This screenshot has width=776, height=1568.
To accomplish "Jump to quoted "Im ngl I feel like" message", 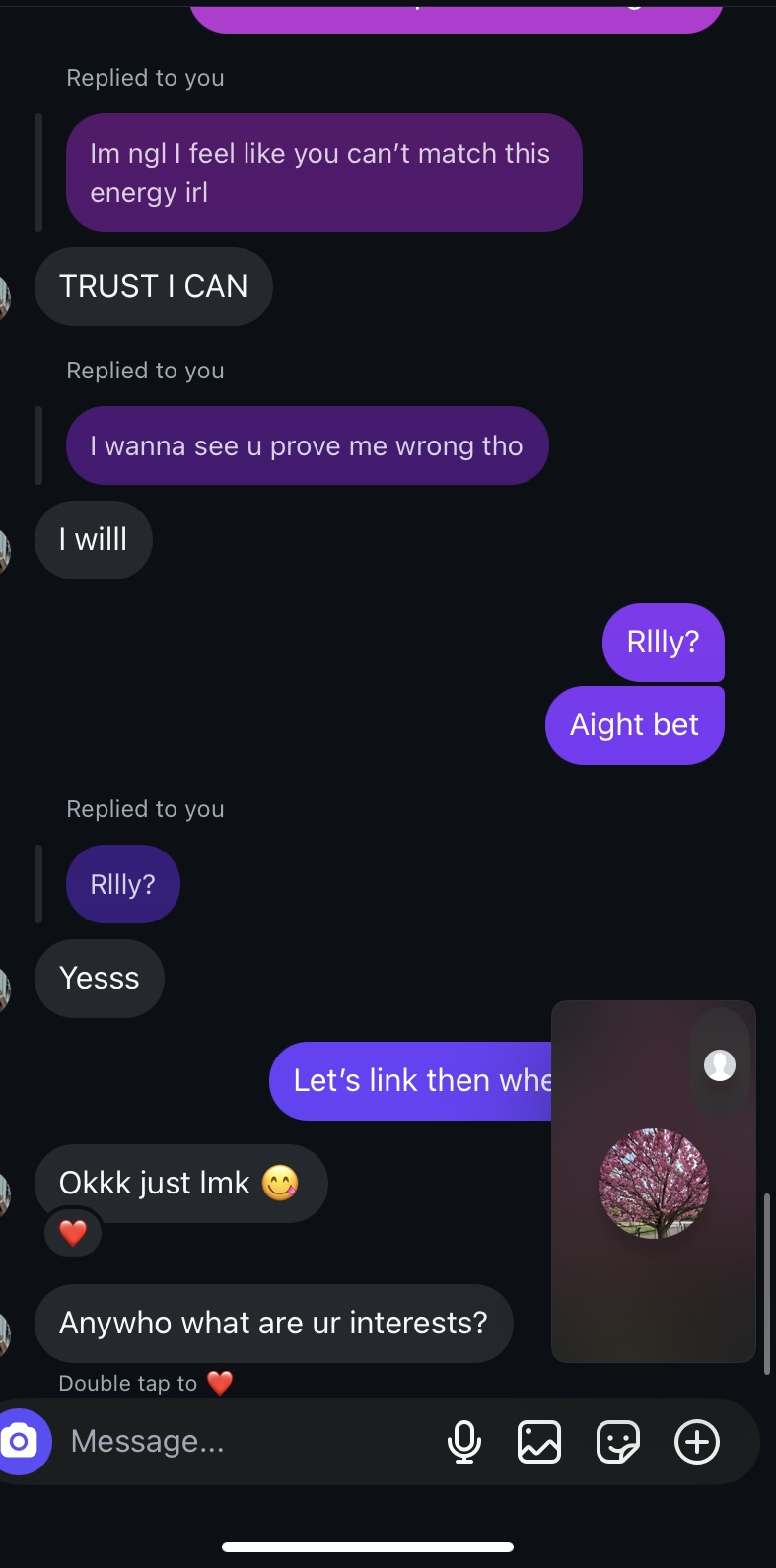I will (323, 172).
